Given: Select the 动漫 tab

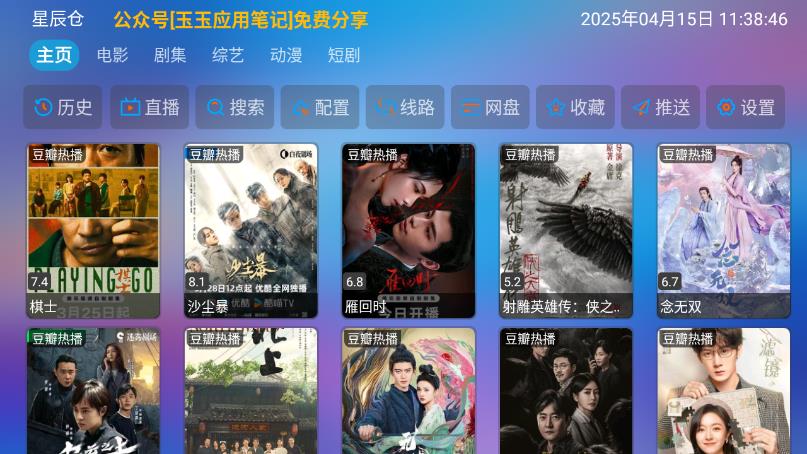Looking at the screenshot, I should point(286,55).
